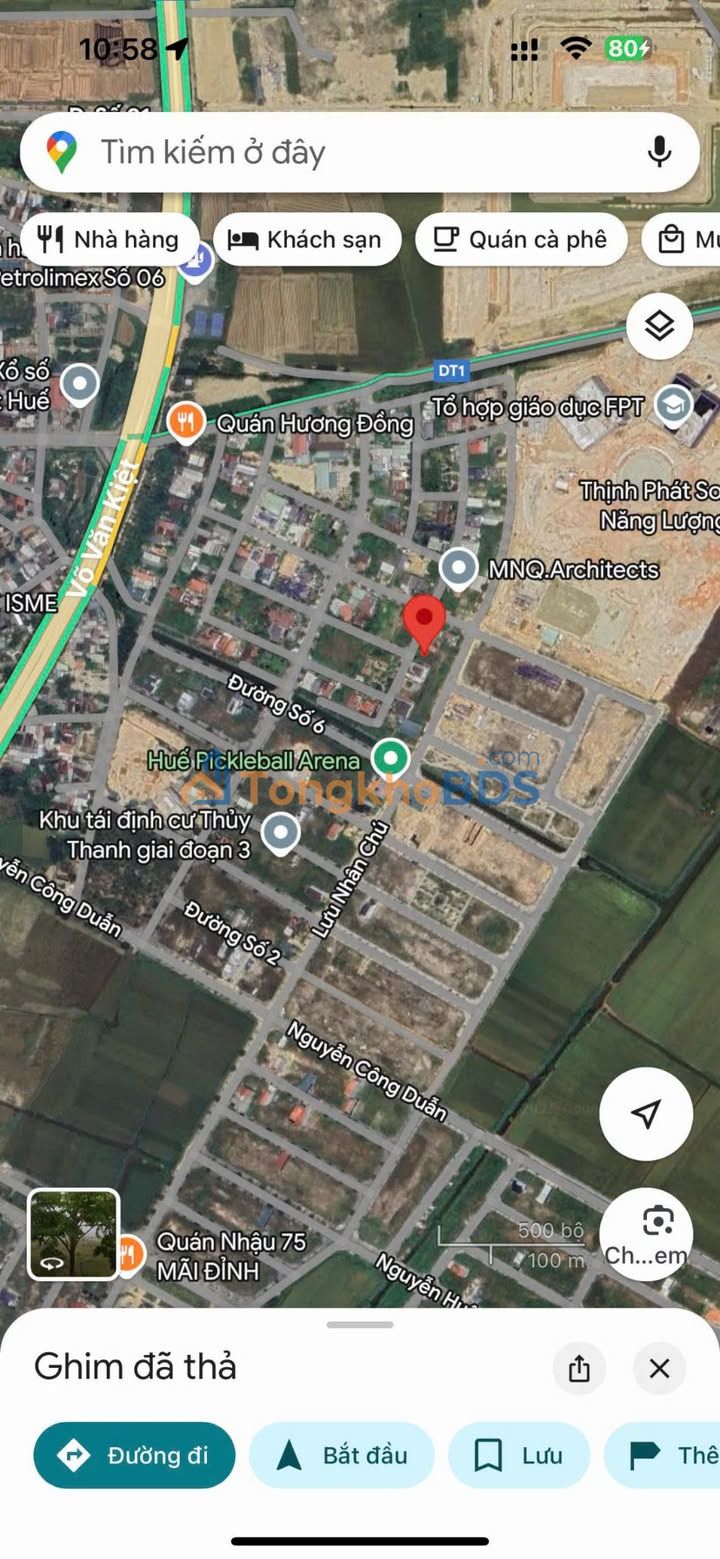
Task: Share the dropped pin
Action: [579, 1368]
